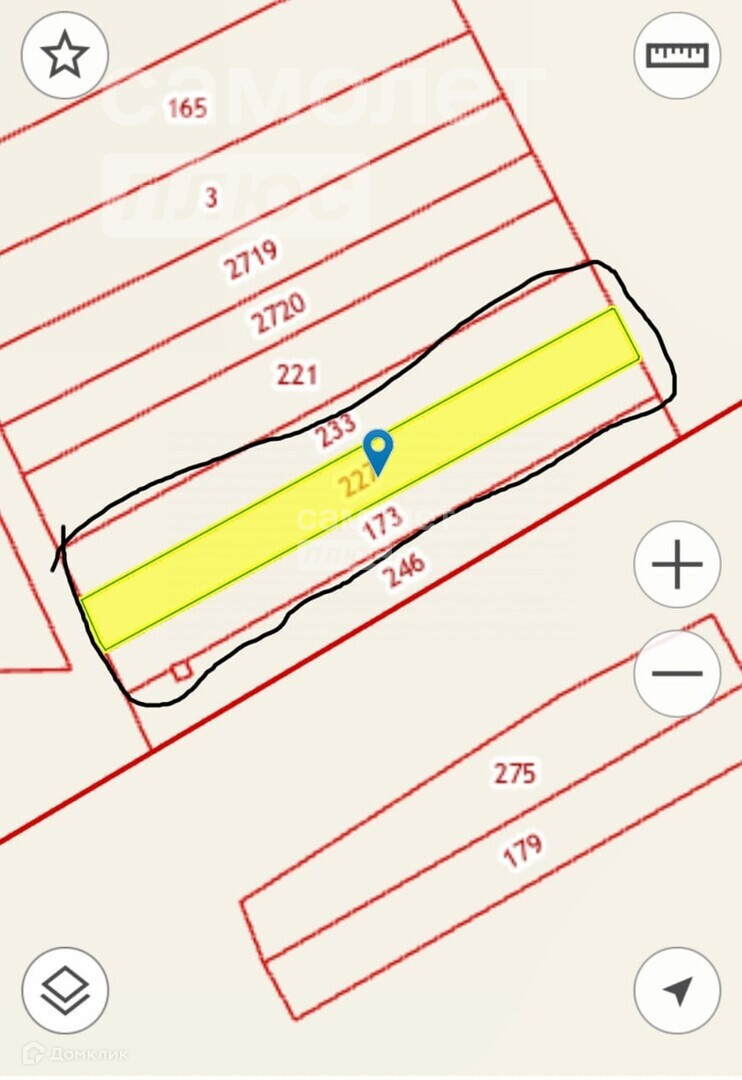The image size is (742, 1080).
Task: Add this parcel to favorites with the star
Action: (65, 55)
